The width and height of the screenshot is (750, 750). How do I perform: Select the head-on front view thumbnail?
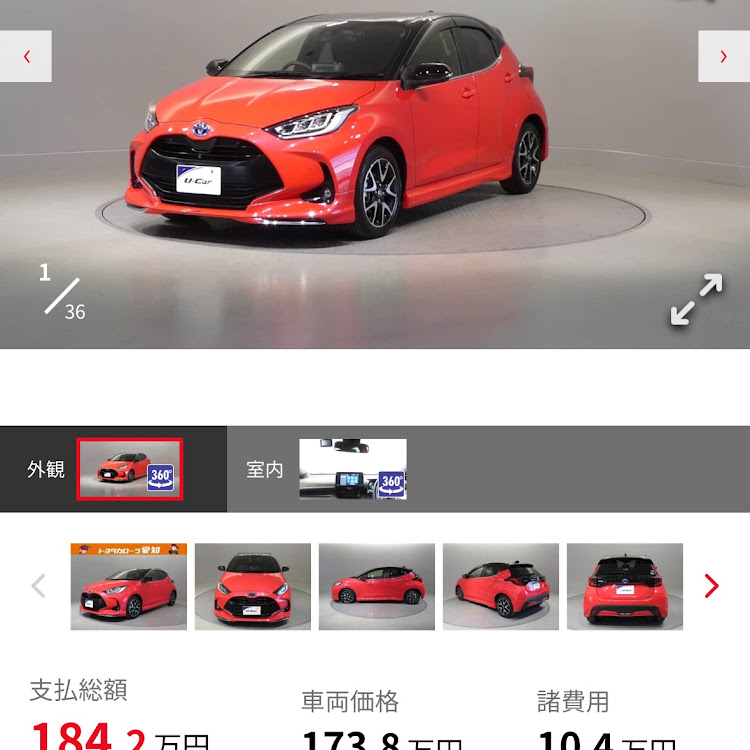[252, 587]
